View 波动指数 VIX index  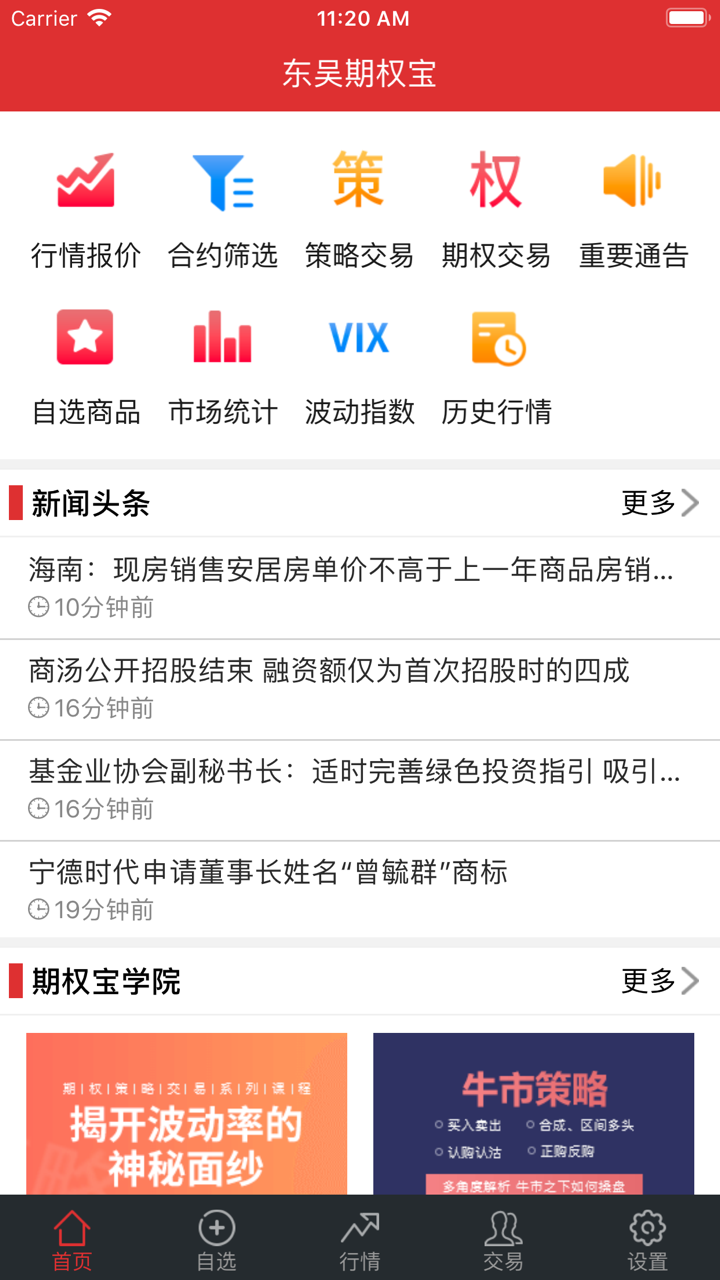pyautogui.click(x=359, y=366)
